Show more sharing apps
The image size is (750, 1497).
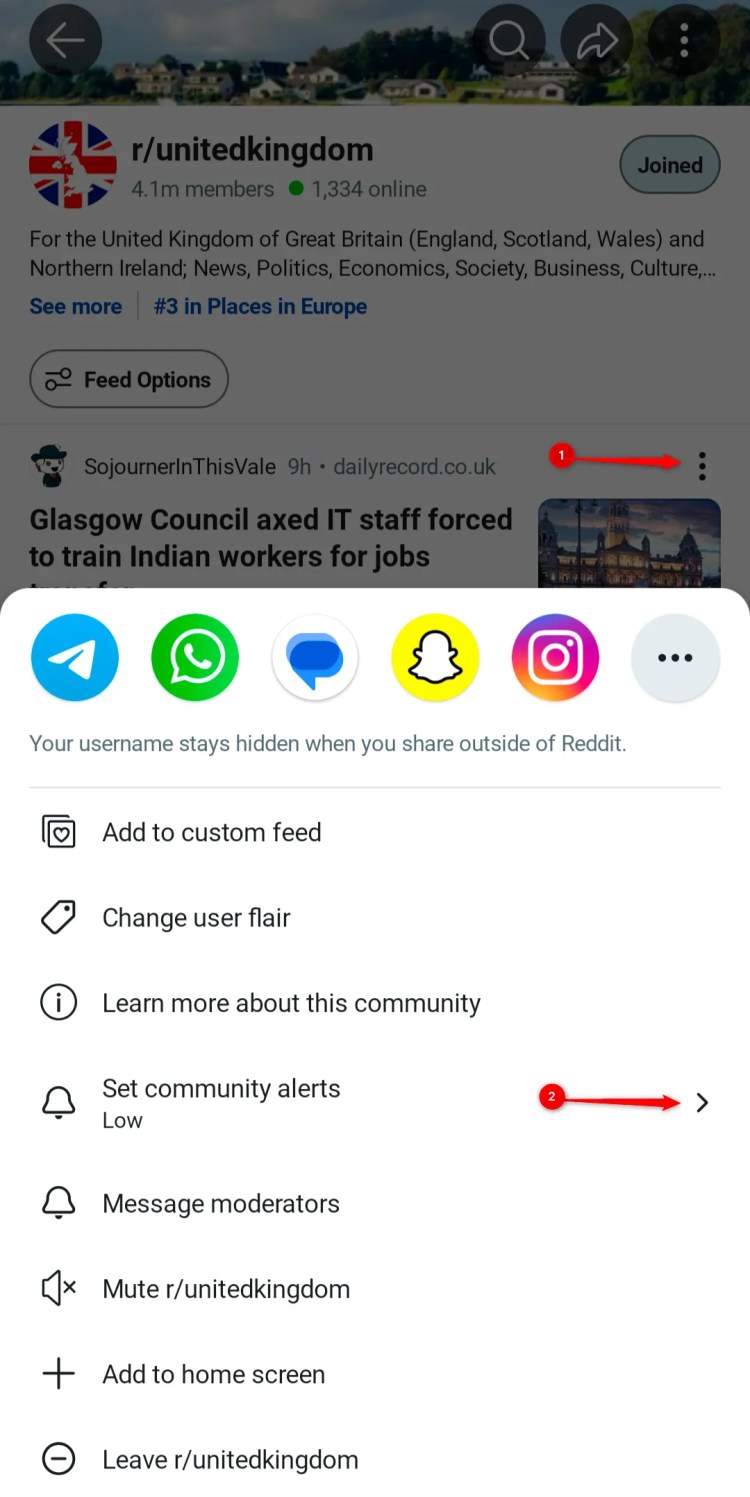click(x=675, y=658)
